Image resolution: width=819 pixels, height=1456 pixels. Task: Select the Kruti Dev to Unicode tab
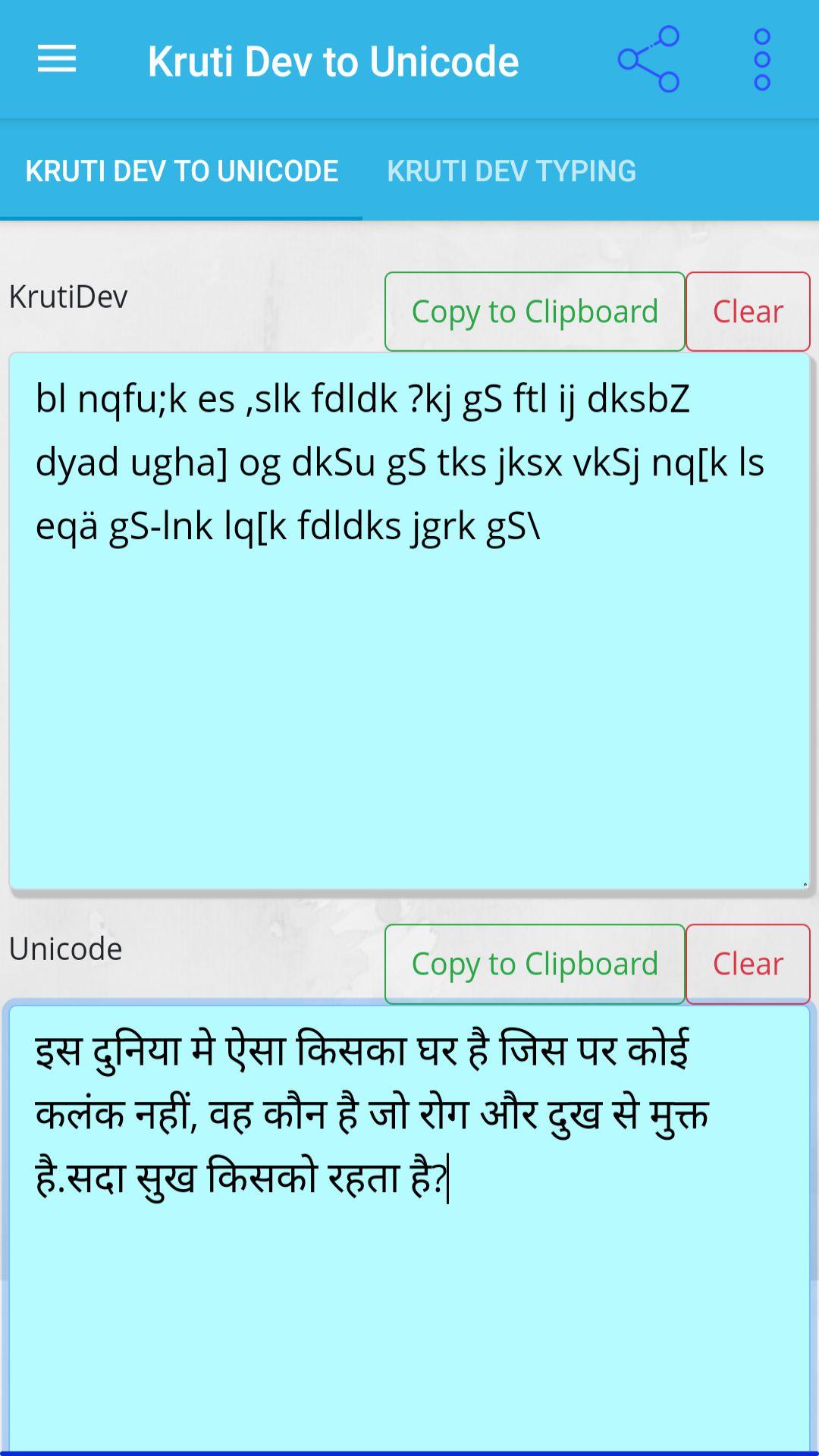tap(181, 171)
